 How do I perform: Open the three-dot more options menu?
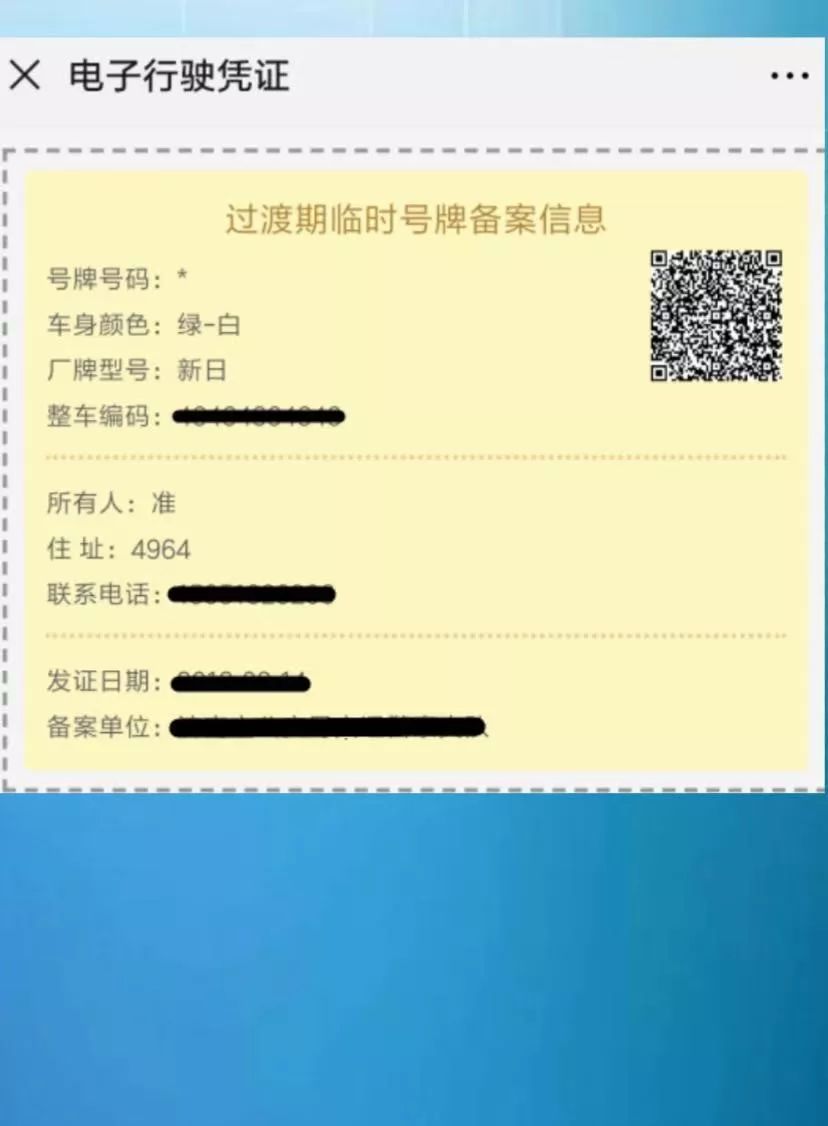click(x=788, y=76)
